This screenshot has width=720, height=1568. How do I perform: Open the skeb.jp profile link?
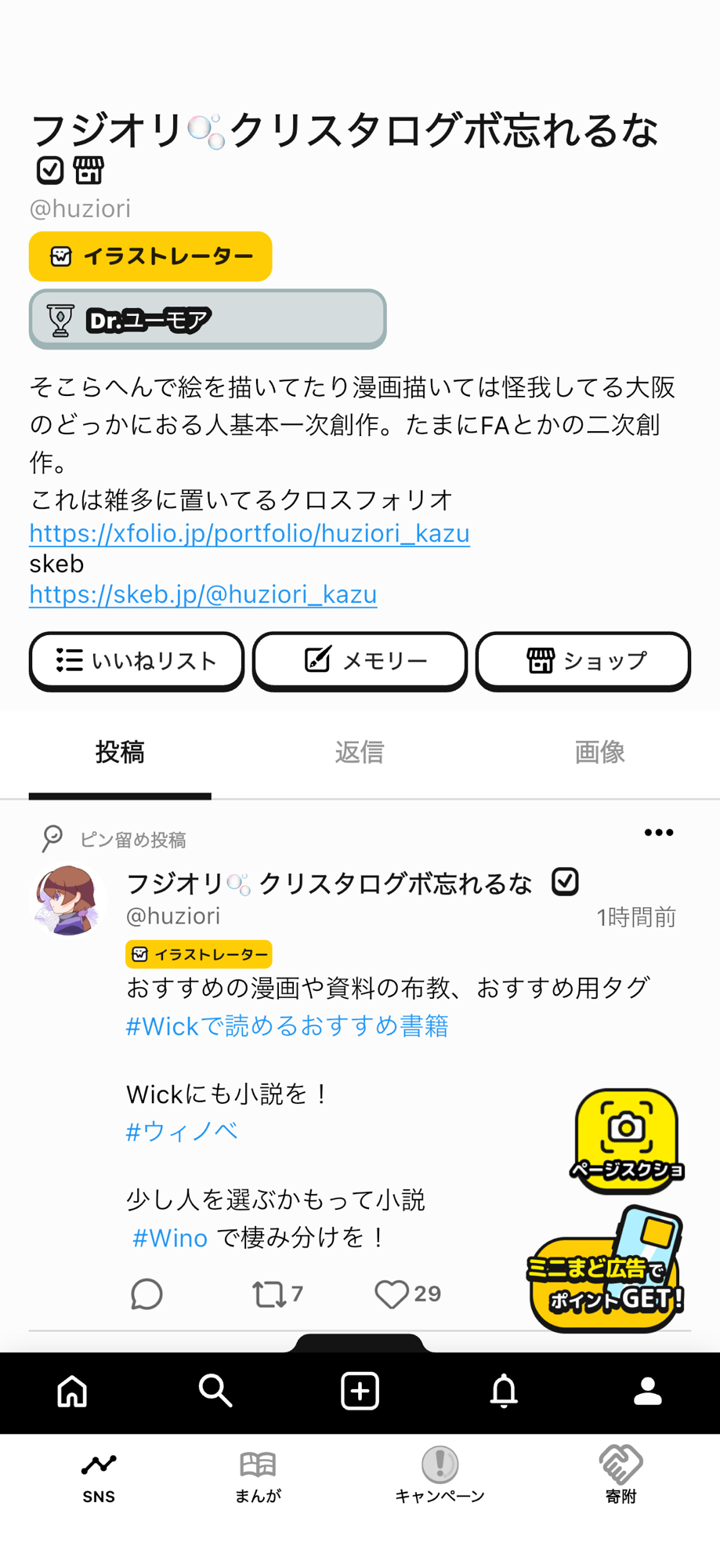[203, 594]
